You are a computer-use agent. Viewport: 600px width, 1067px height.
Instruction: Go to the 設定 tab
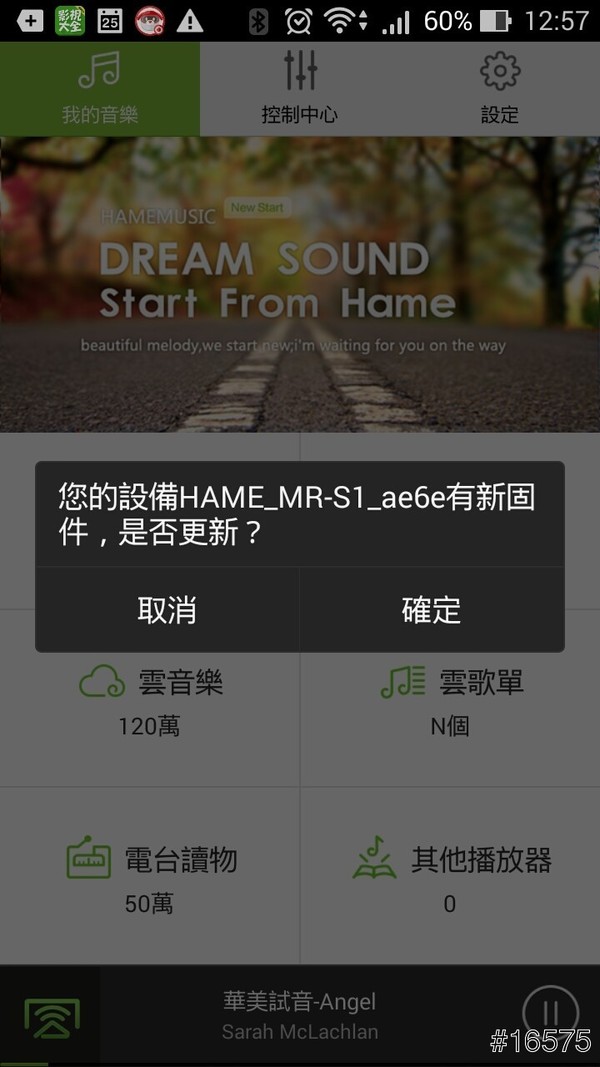coord(499,89)
